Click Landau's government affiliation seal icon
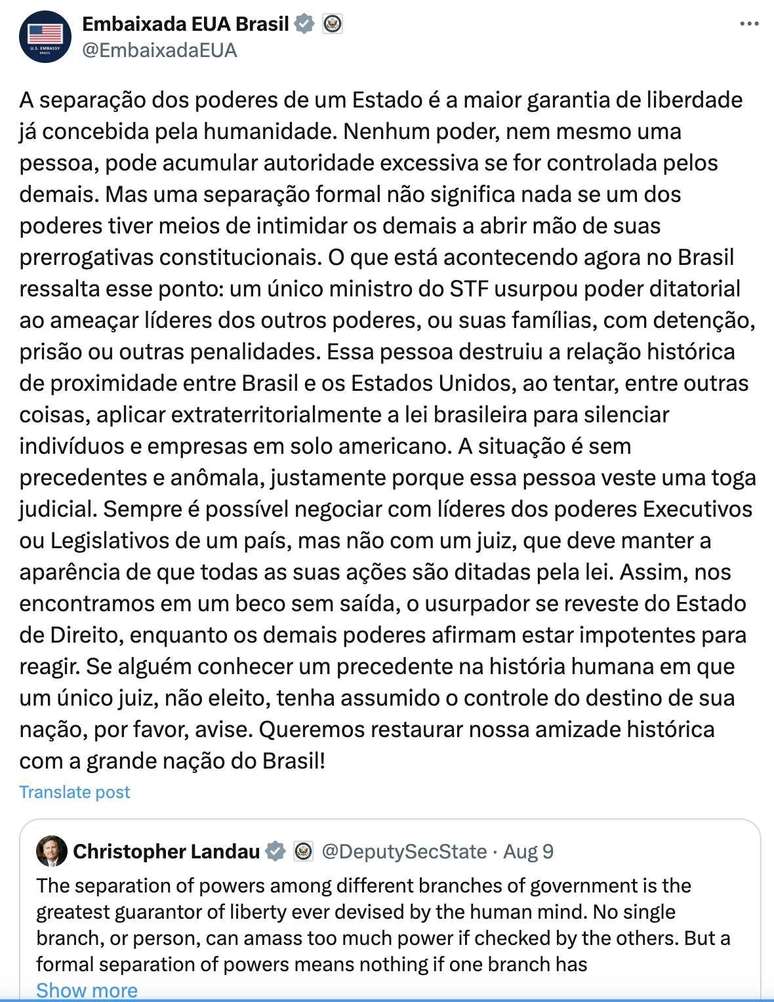Screen dimensions: 774x1002 [302, 849]
